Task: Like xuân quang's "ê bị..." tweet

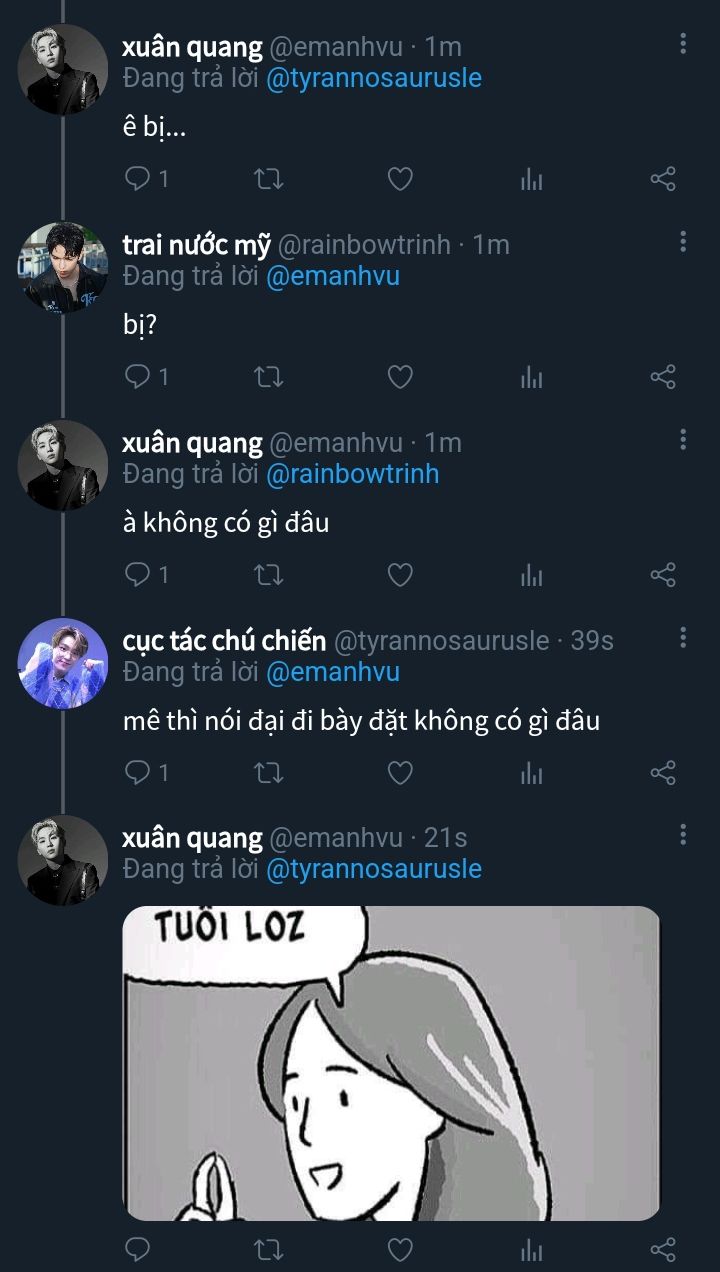Action: [x=400, y=179]
